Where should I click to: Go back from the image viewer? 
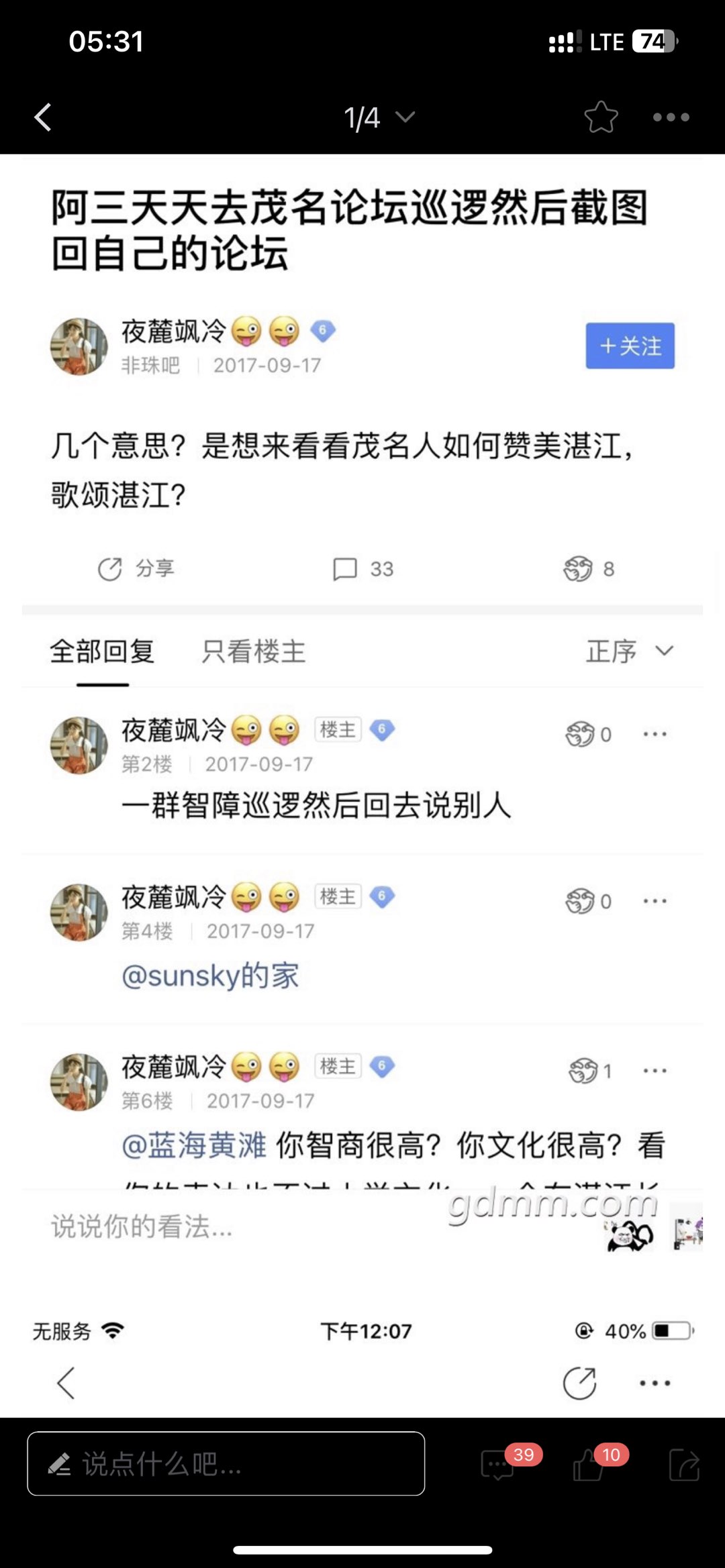coord(44,117)
